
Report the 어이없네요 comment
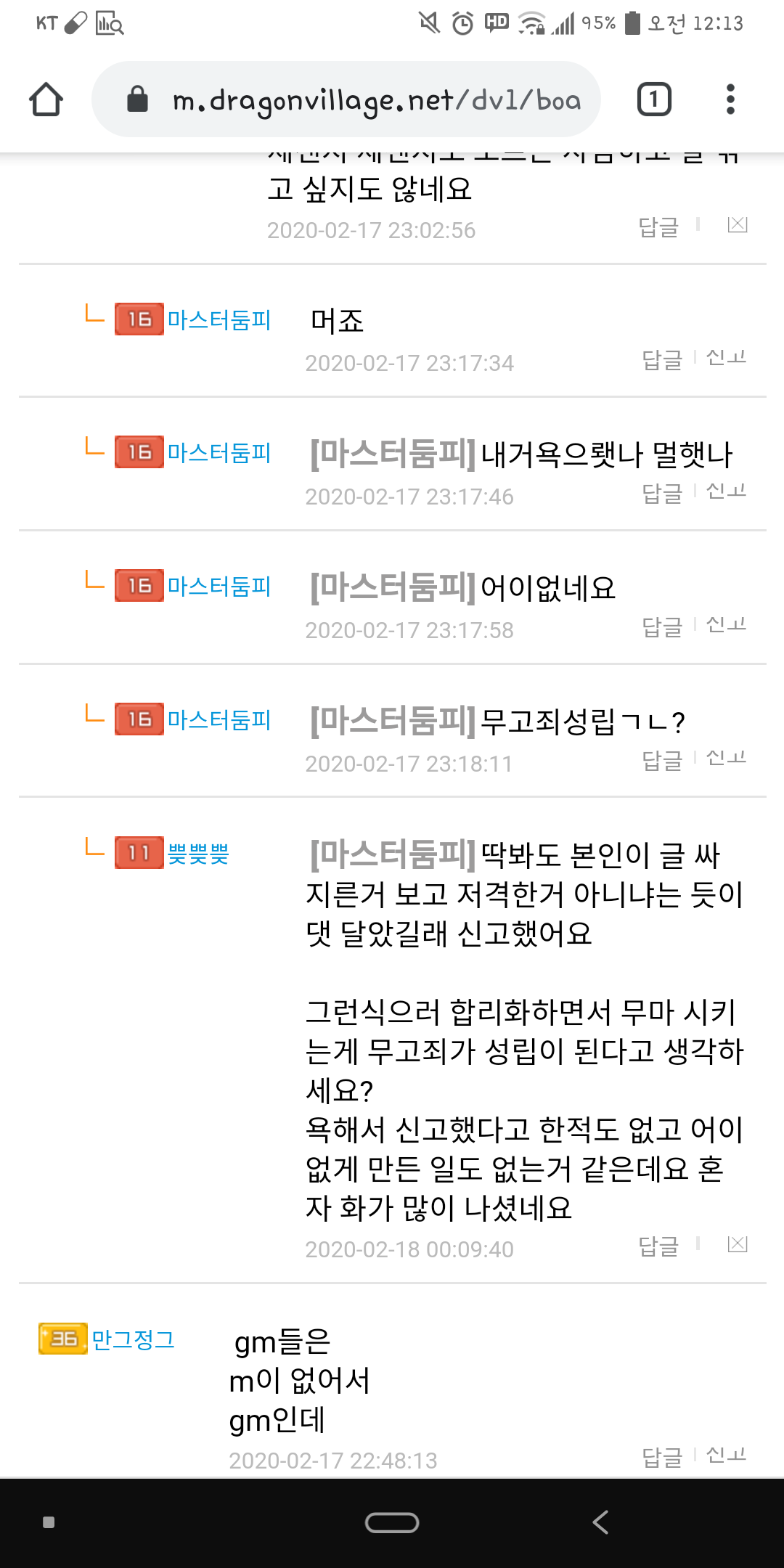pyautogui.click(x=726, y=625)
